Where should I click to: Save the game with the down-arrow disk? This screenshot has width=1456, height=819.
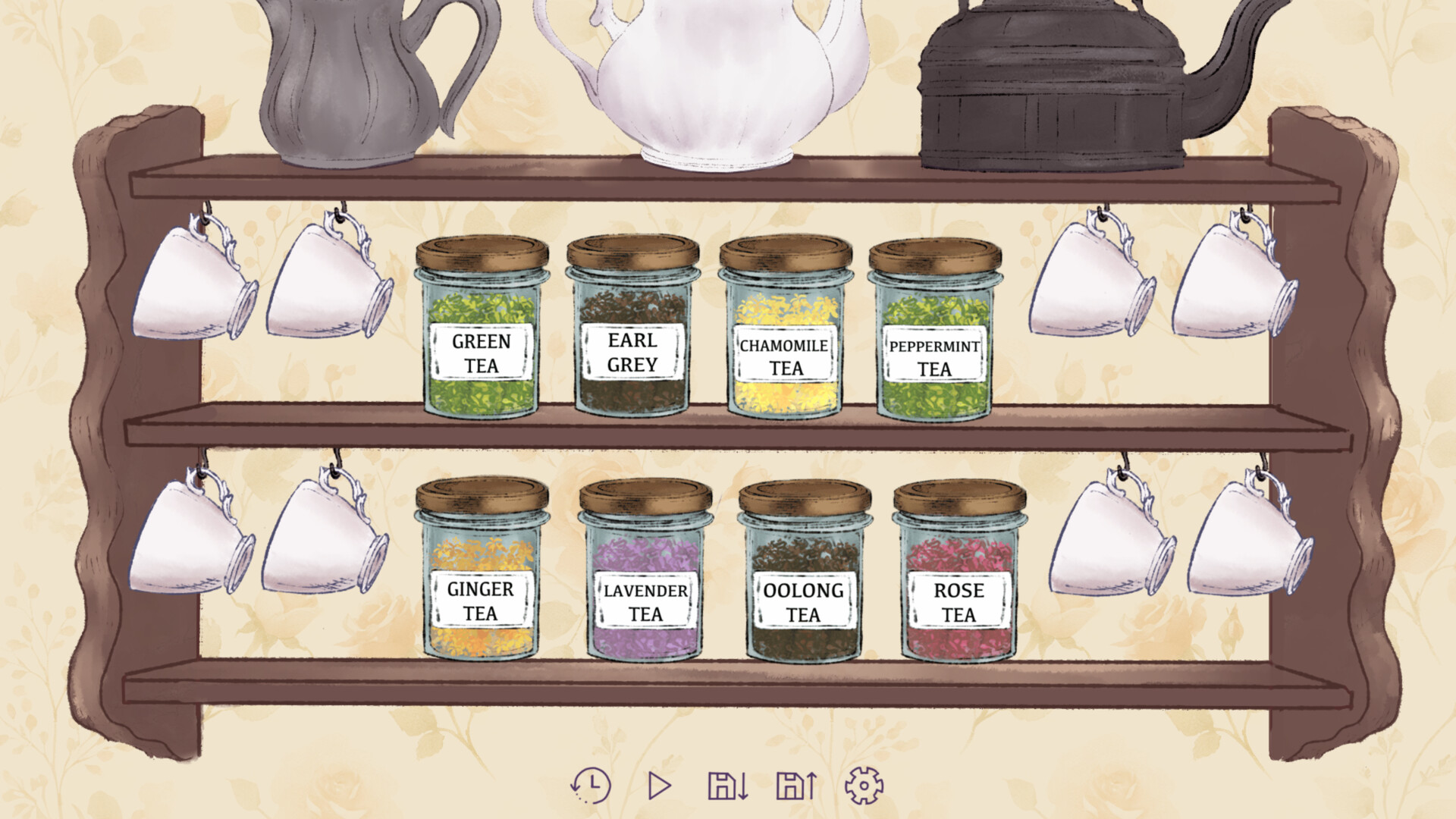point(727,786)
